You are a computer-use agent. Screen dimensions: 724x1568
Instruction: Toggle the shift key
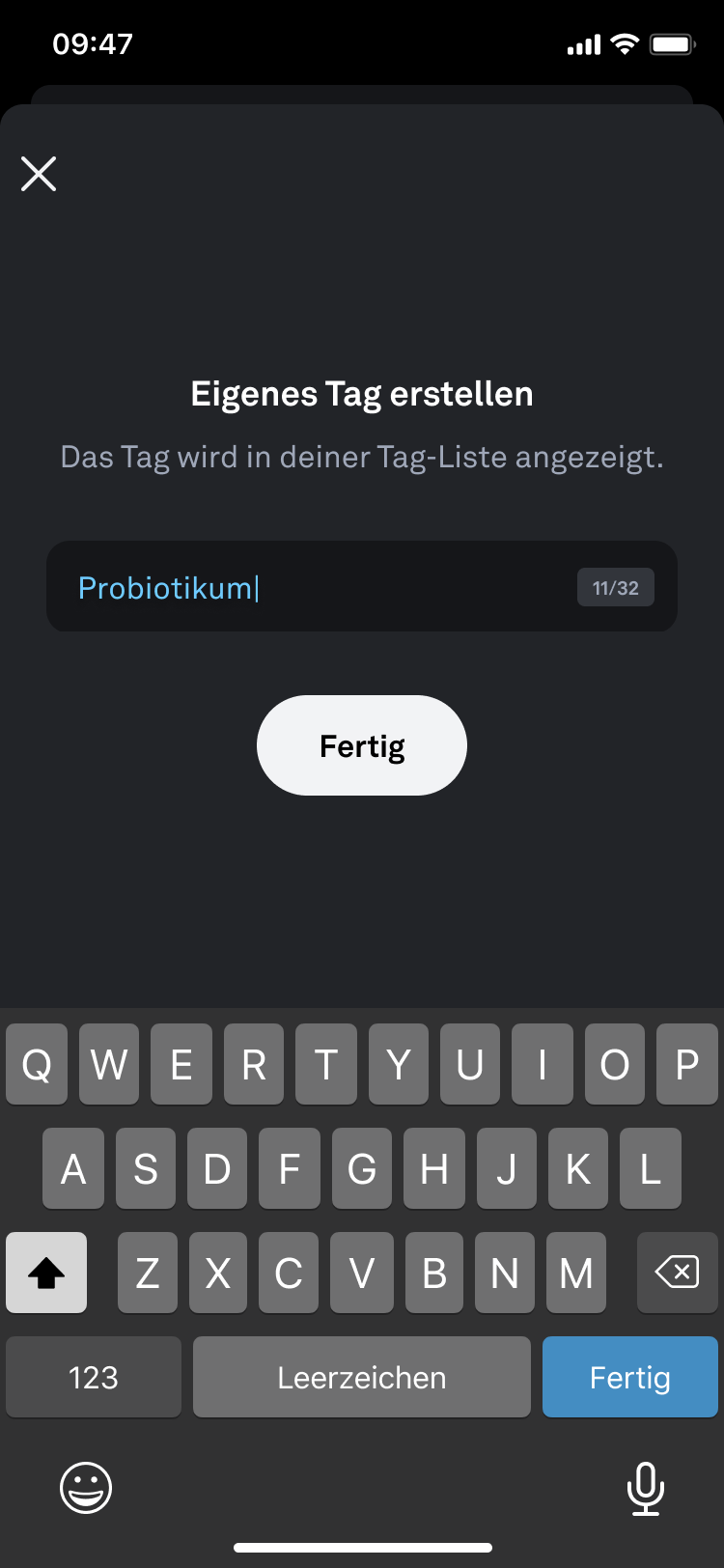(46, 1273)
